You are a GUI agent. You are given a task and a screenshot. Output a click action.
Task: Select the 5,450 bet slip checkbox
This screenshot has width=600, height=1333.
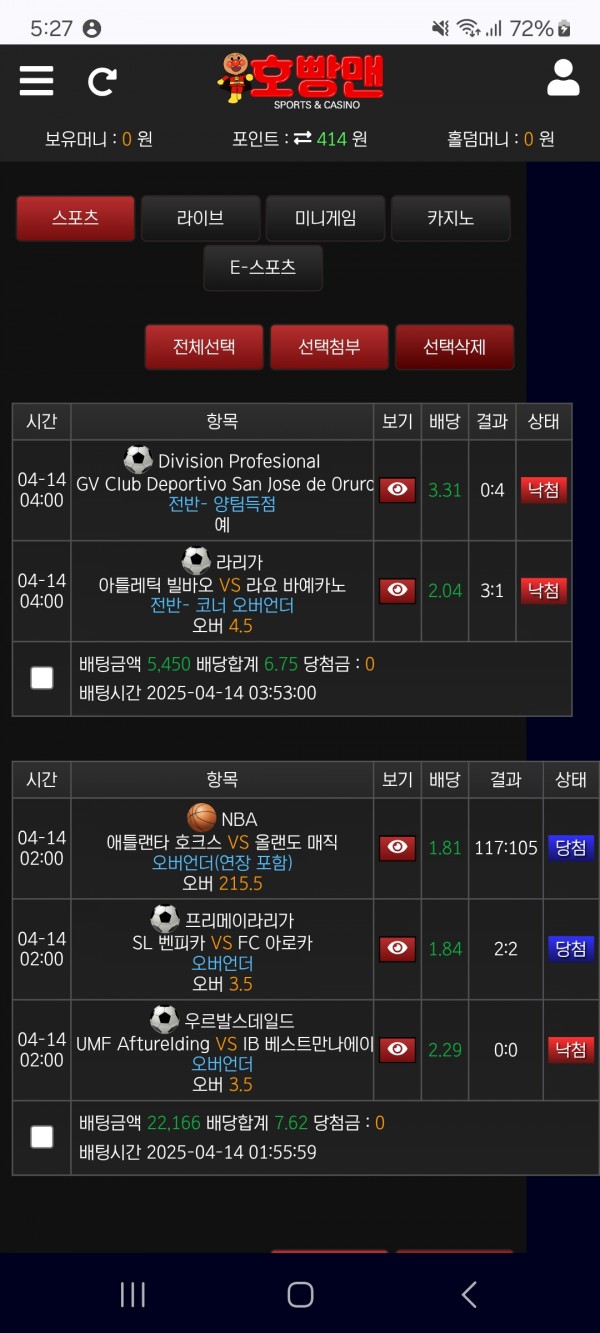[x=42, y=678]
